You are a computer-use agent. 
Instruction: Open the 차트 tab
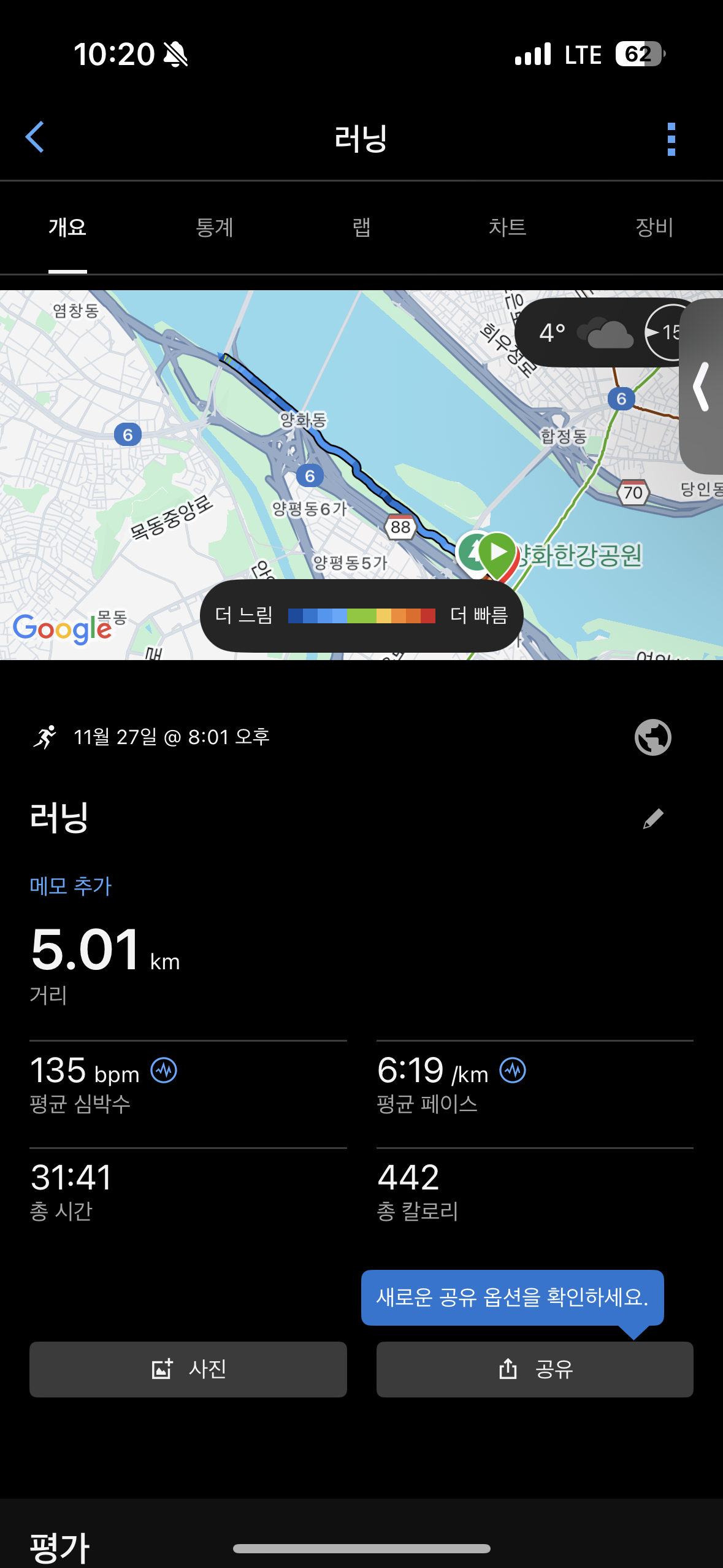tap(507, 228)
